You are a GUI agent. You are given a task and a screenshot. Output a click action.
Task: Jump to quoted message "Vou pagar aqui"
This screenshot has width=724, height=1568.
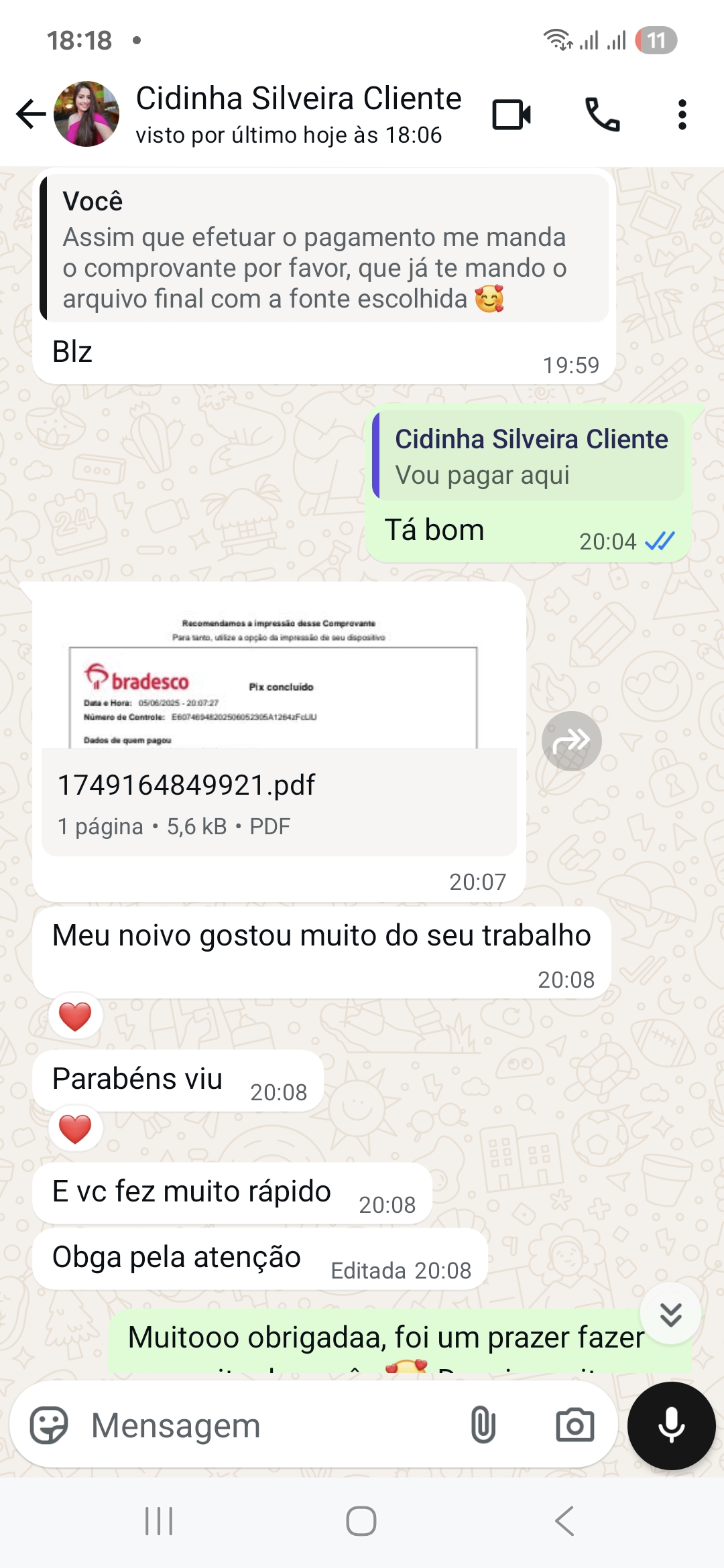530,456
